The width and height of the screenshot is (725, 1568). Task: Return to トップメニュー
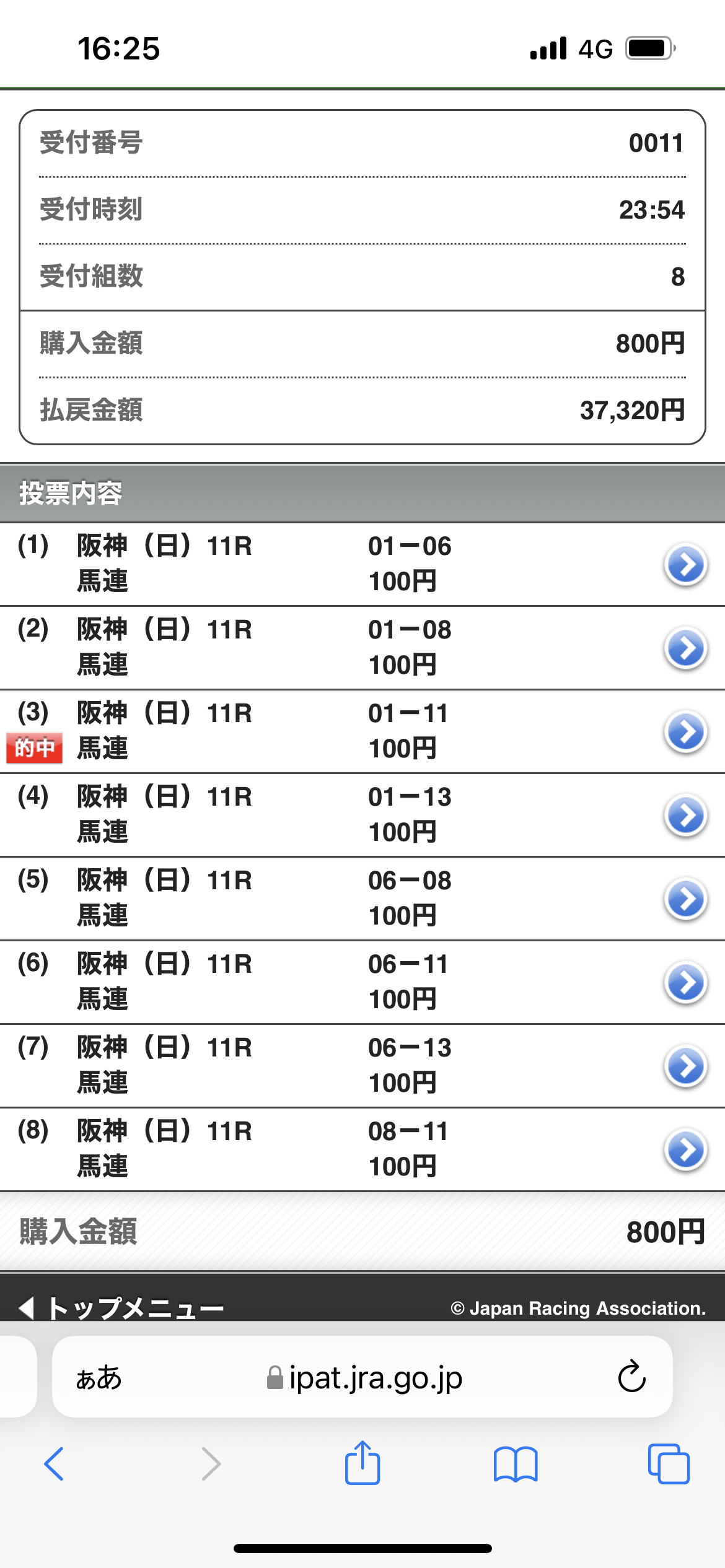pos(123,1308)
